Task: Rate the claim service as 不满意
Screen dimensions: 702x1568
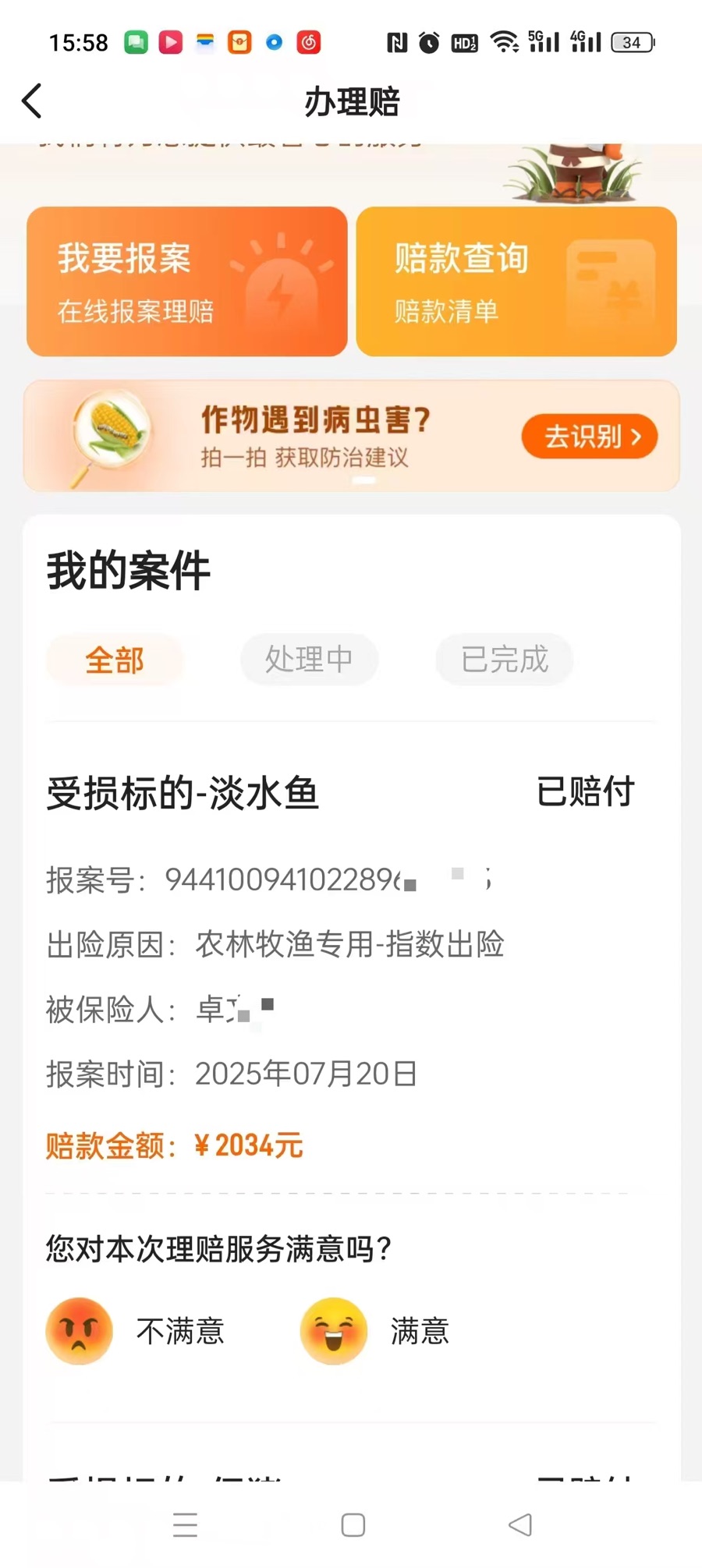Action: 136,1331
